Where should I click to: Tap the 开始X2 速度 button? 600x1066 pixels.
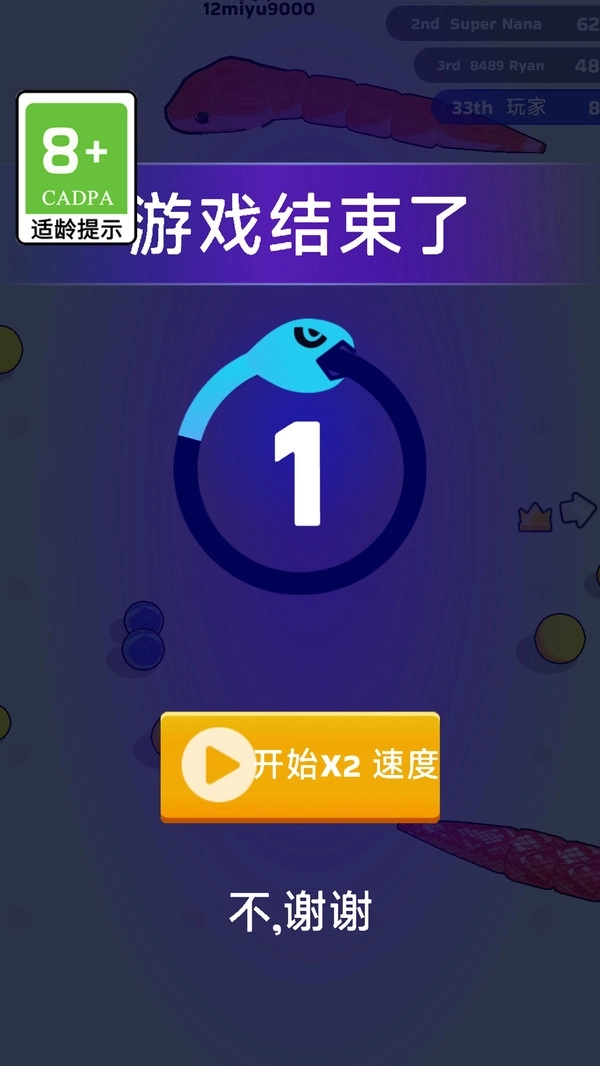[300, 766]
